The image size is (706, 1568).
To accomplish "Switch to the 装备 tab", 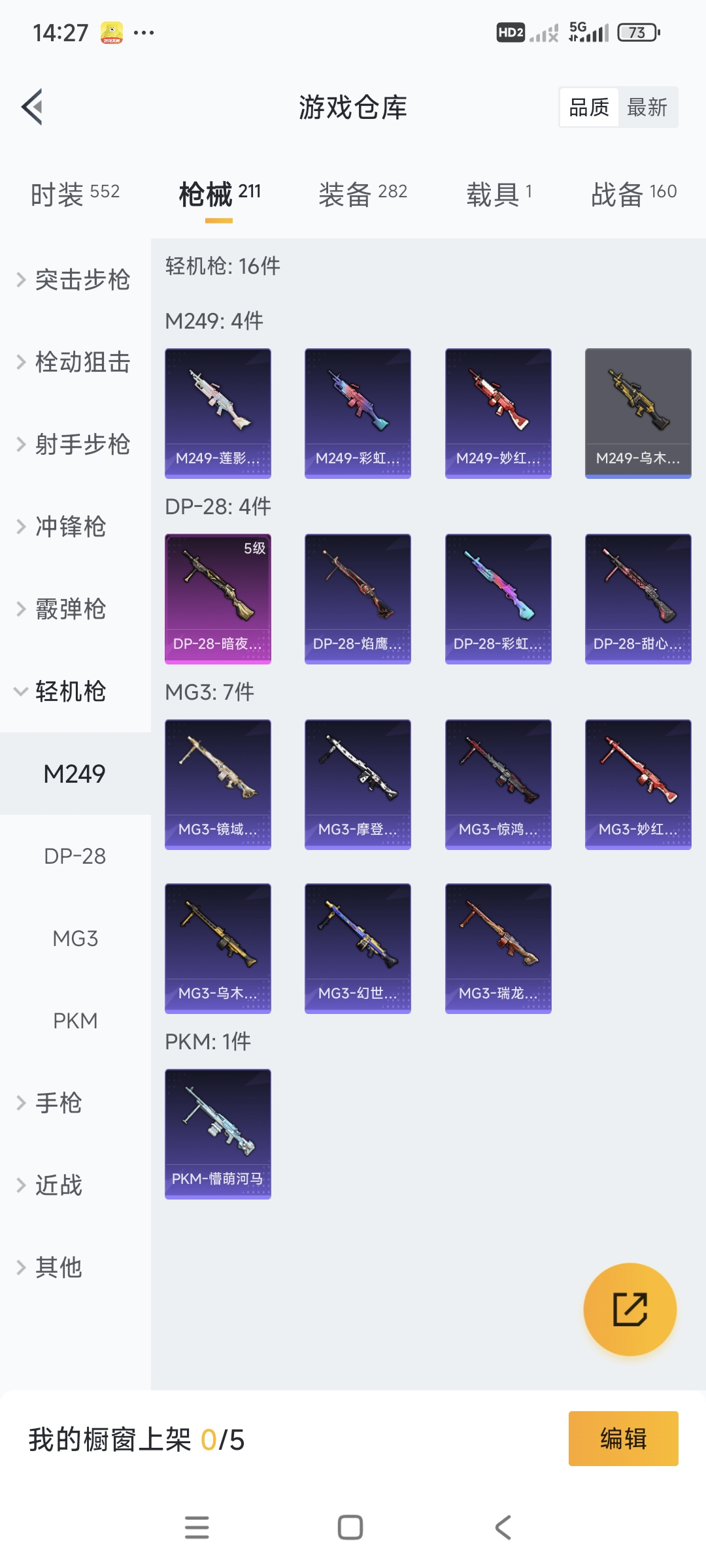I will [x=363, y=194].
